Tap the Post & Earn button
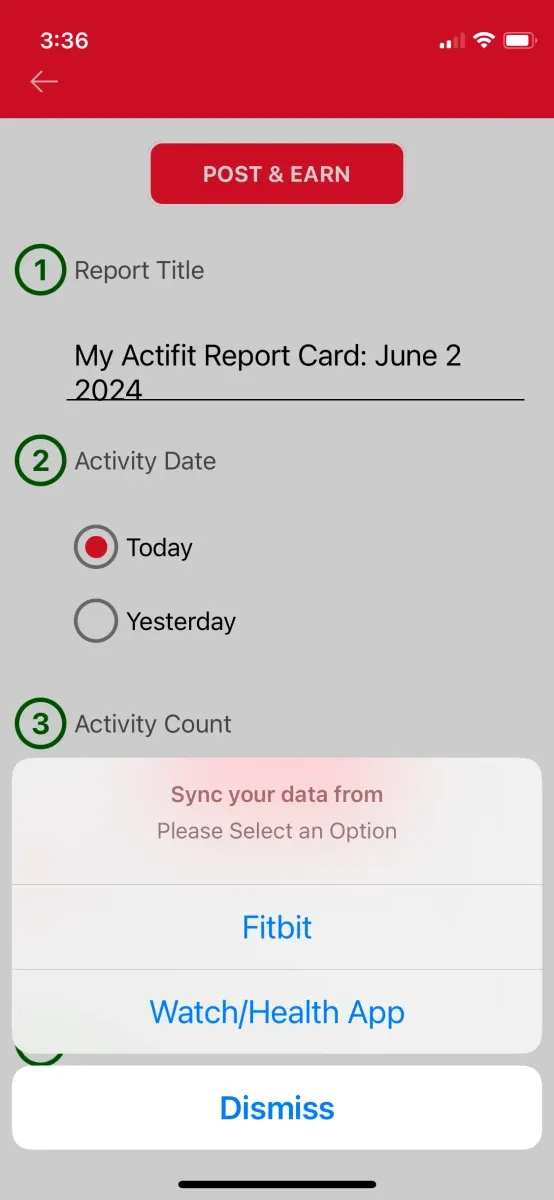Viewport: 554px width, 1200px height. coord(277,174)
